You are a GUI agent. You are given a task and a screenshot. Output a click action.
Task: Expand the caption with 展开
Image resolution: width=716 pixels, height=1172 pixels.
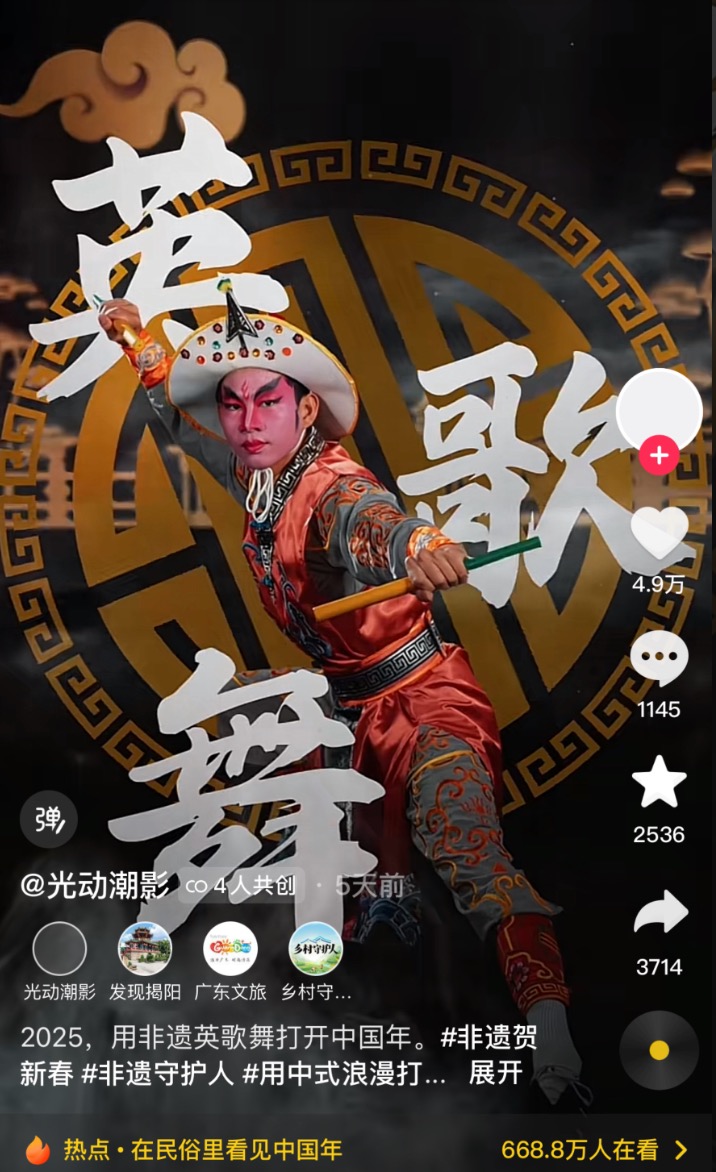(x=496, y=1073)
